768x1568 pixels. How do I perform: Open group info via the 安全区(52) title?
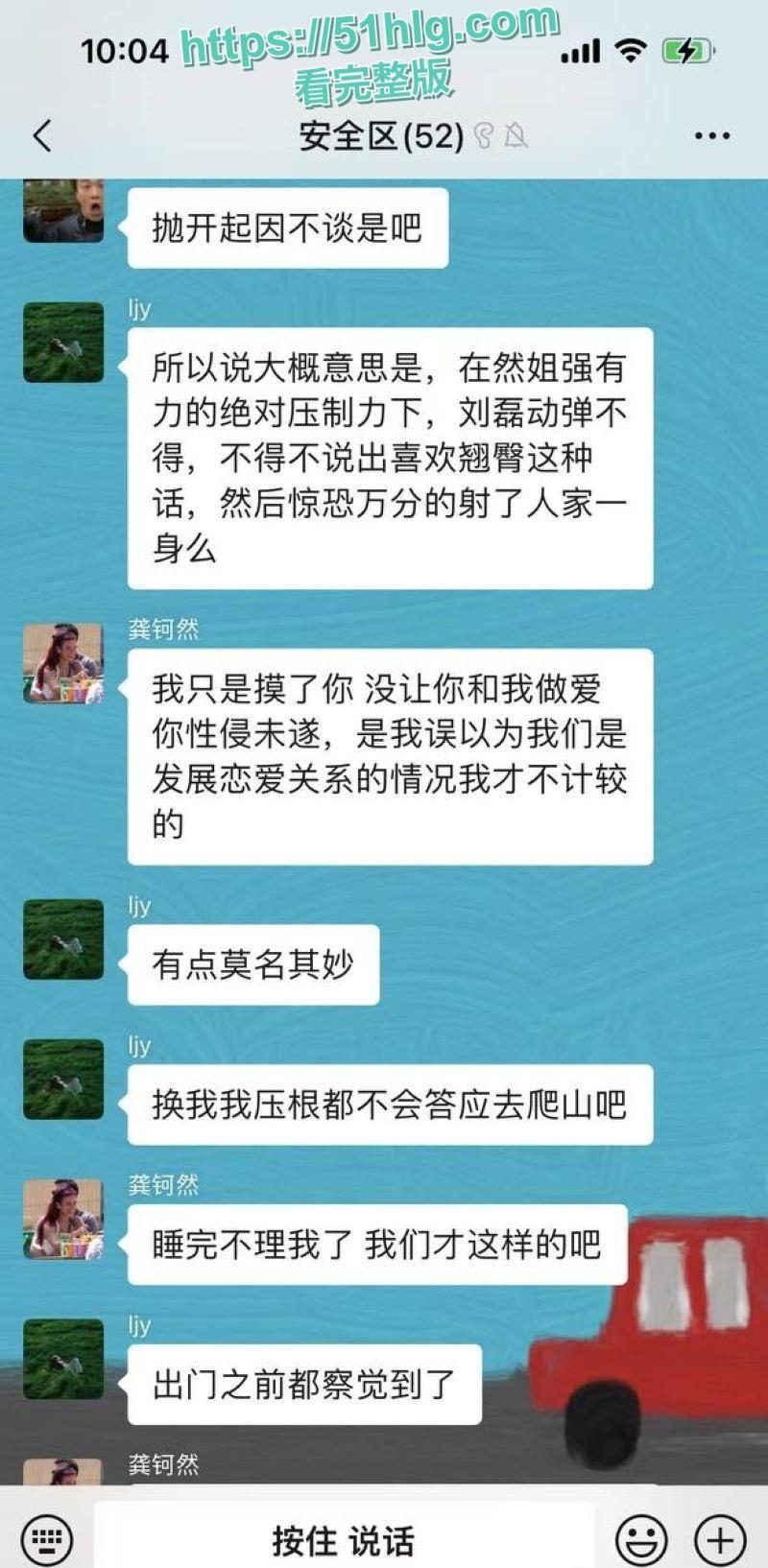(x=377, y=136)
